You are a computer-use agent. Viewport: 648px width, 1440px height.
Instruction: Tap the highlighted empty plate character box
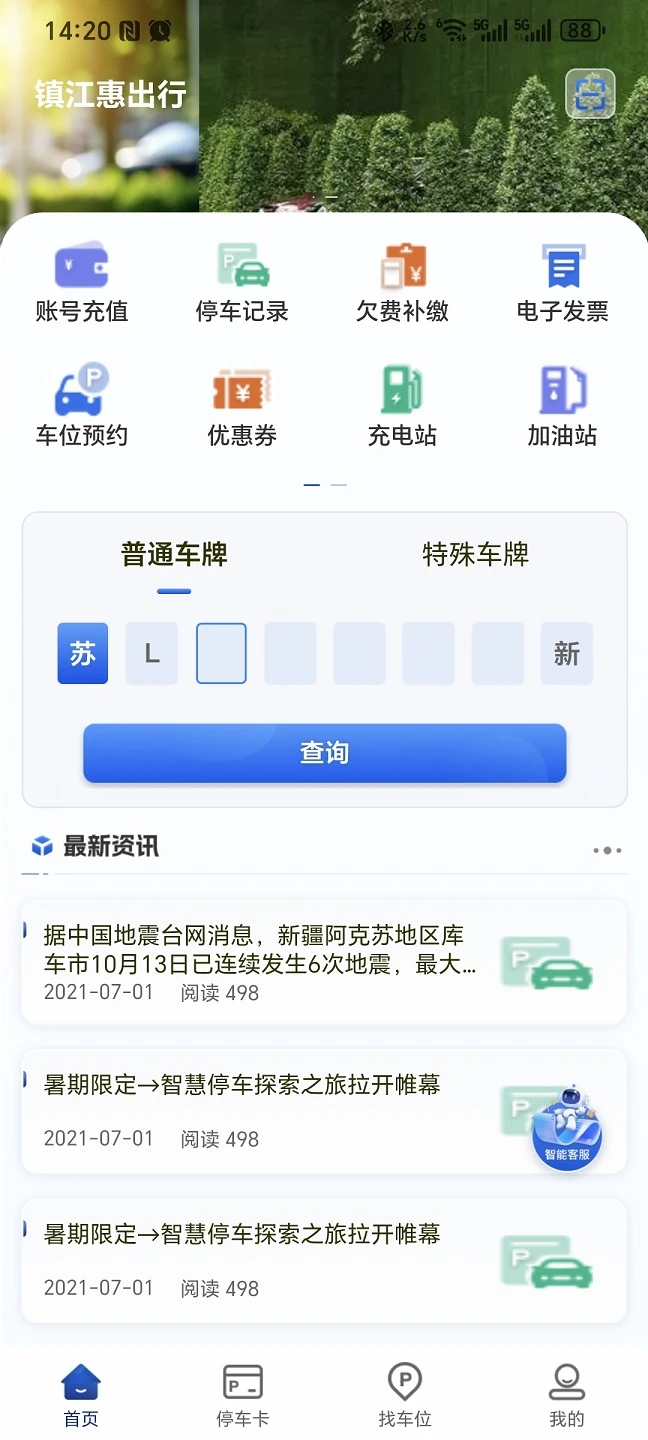[221, 653]
